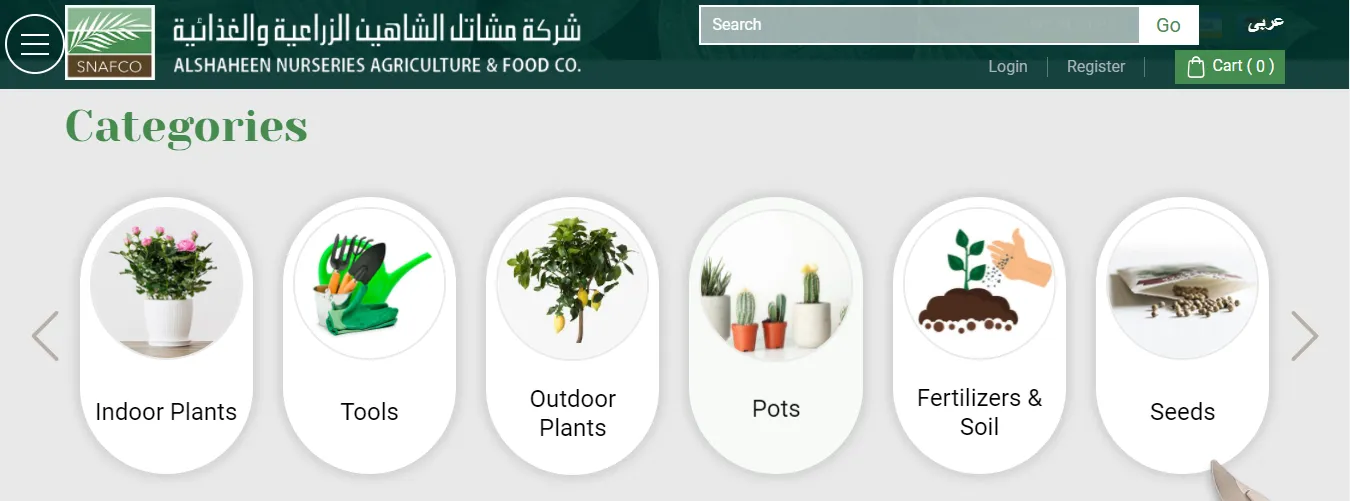Screen dimensions: 1350x501
Task: Browse the Fertilizers & Soil category
Action: tap(979, 335)
